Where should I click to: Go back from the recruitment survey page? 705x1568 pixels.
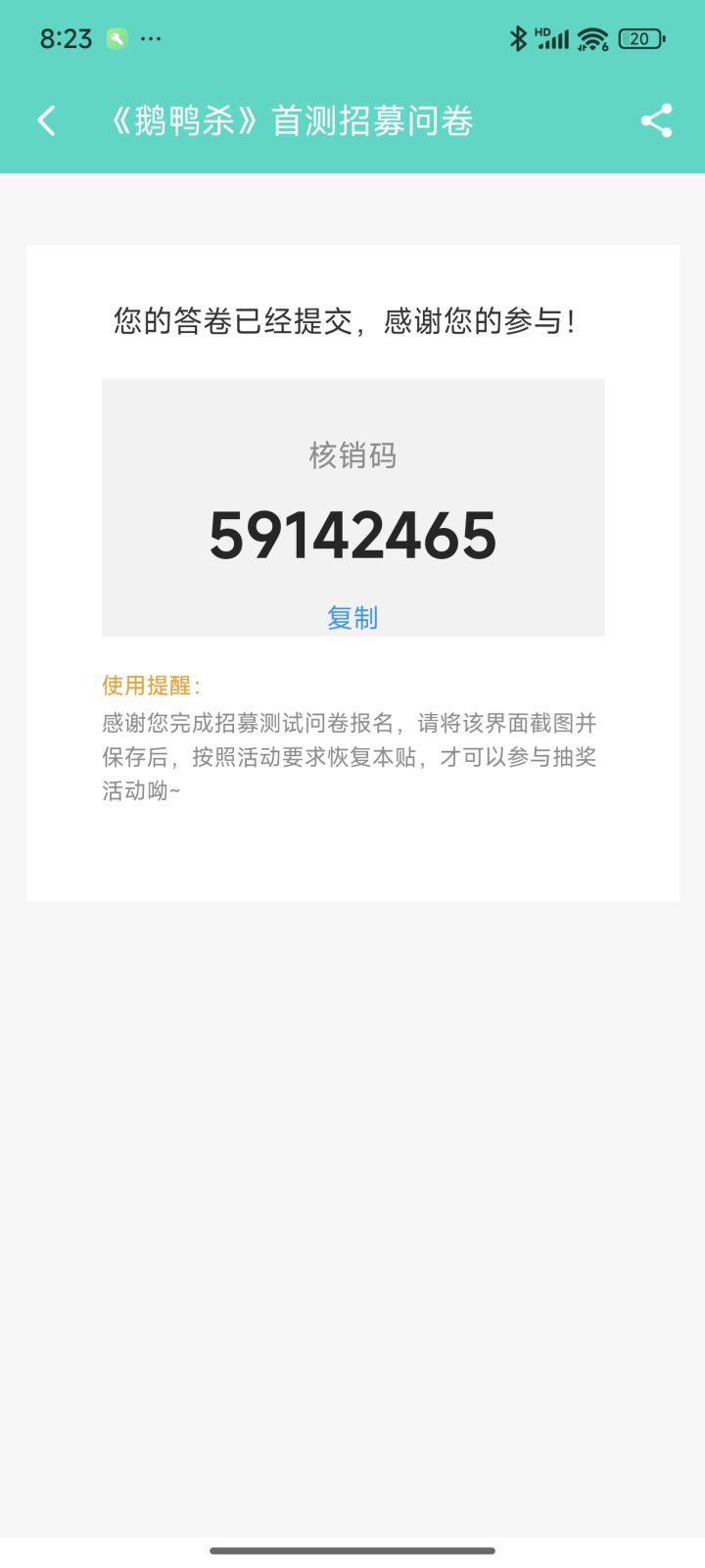click(x=46, y=120)
